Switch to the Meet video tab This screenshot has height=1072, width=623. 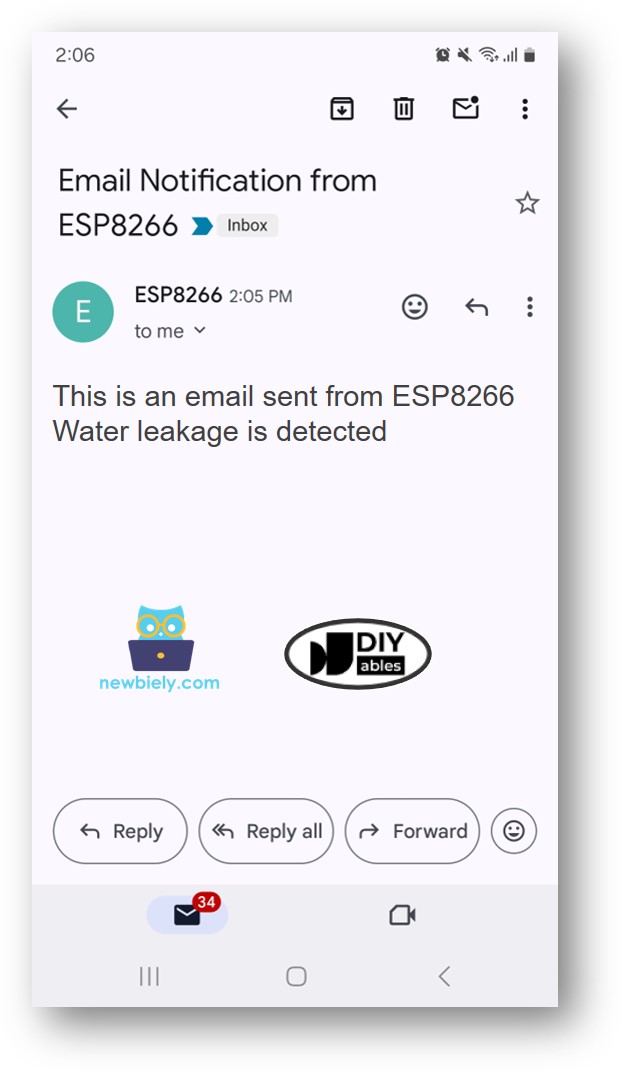(x=402, y=915)
